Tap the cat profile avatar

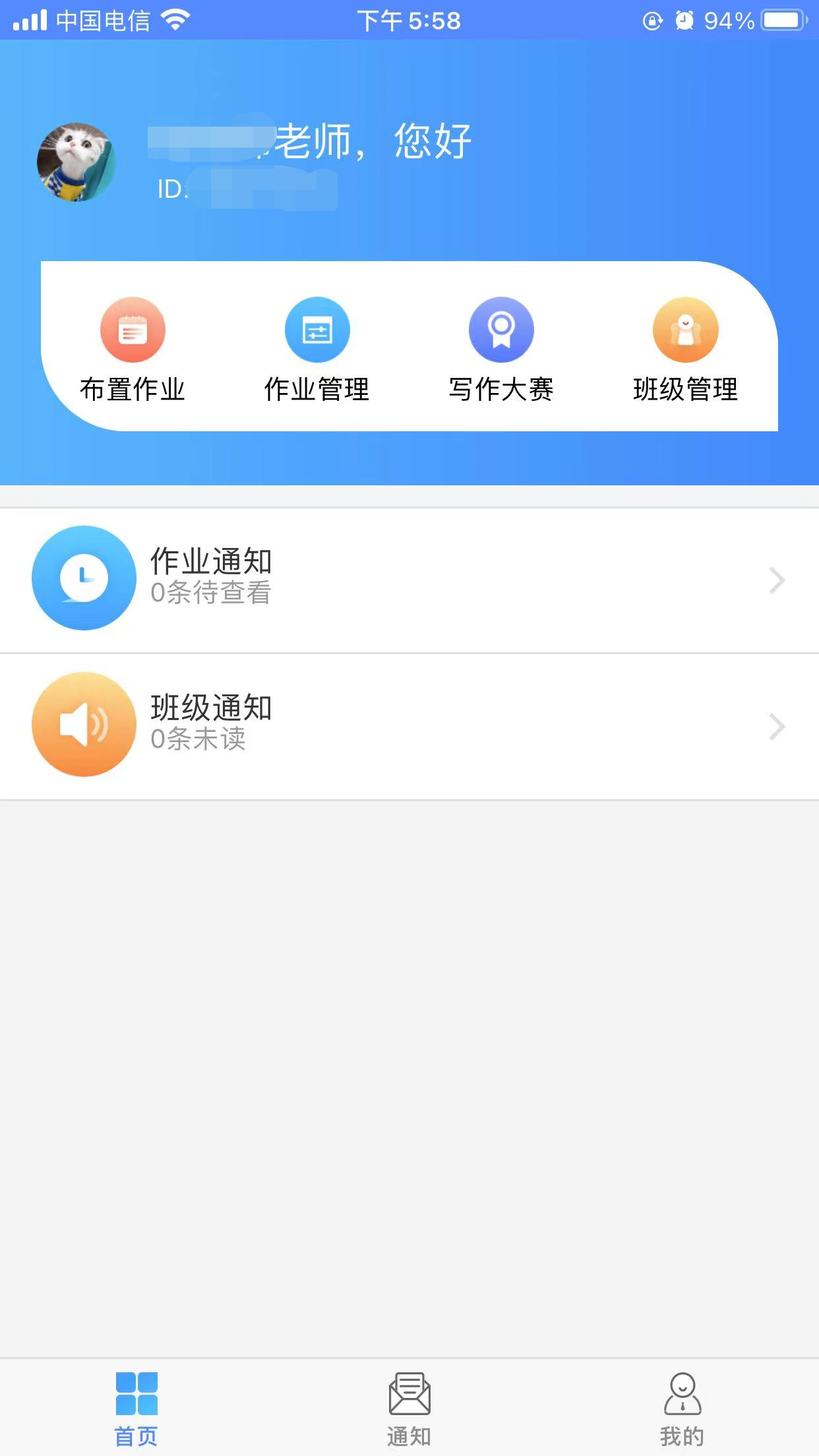click(76, 162)
